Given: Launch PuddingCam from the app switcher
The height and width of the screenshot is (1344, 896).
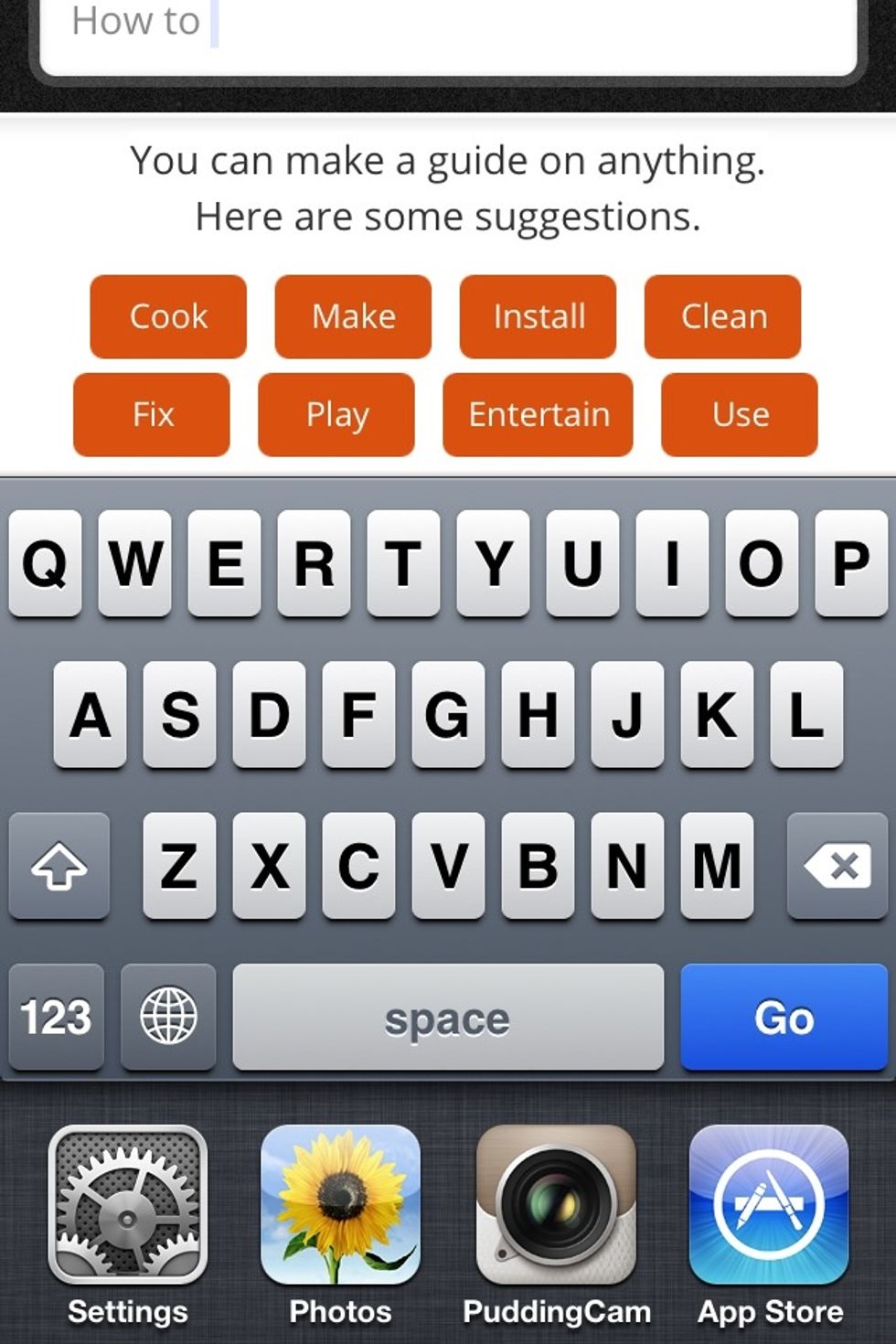Looking at the screenshot, I should 556,1205.
